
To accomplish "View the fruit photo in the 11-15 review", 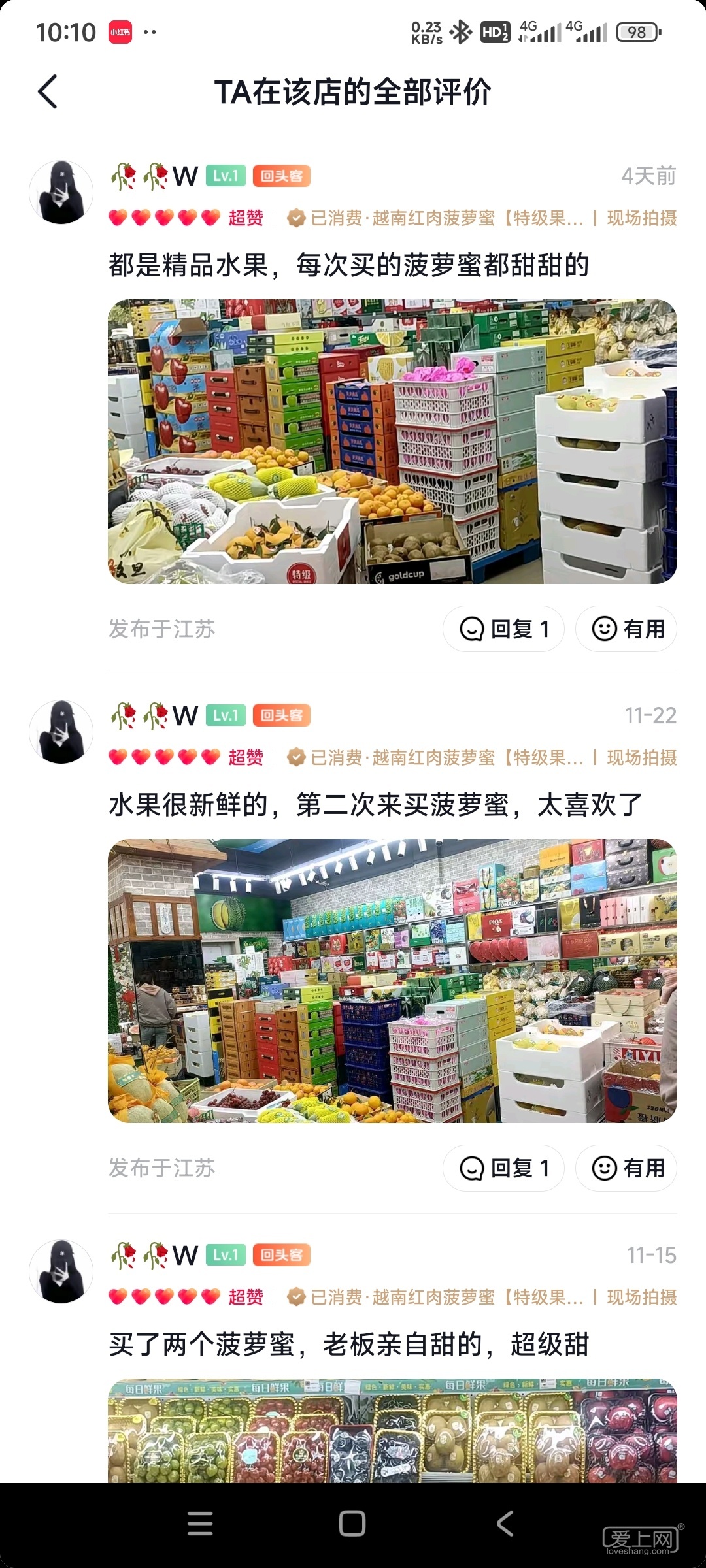I will point(392,1431).
